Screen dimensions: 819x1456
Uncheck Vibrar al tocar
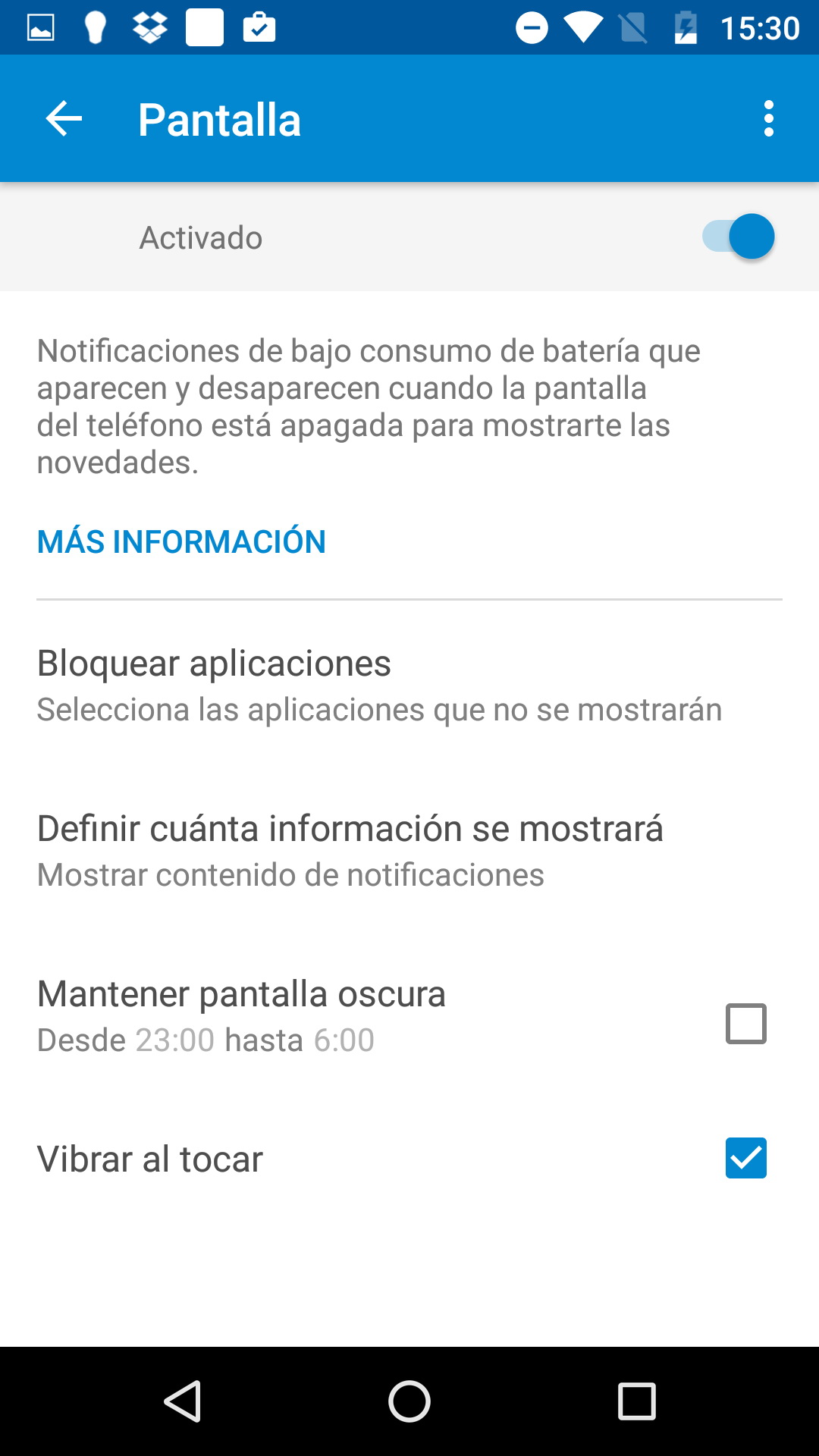coord(745,1158)
